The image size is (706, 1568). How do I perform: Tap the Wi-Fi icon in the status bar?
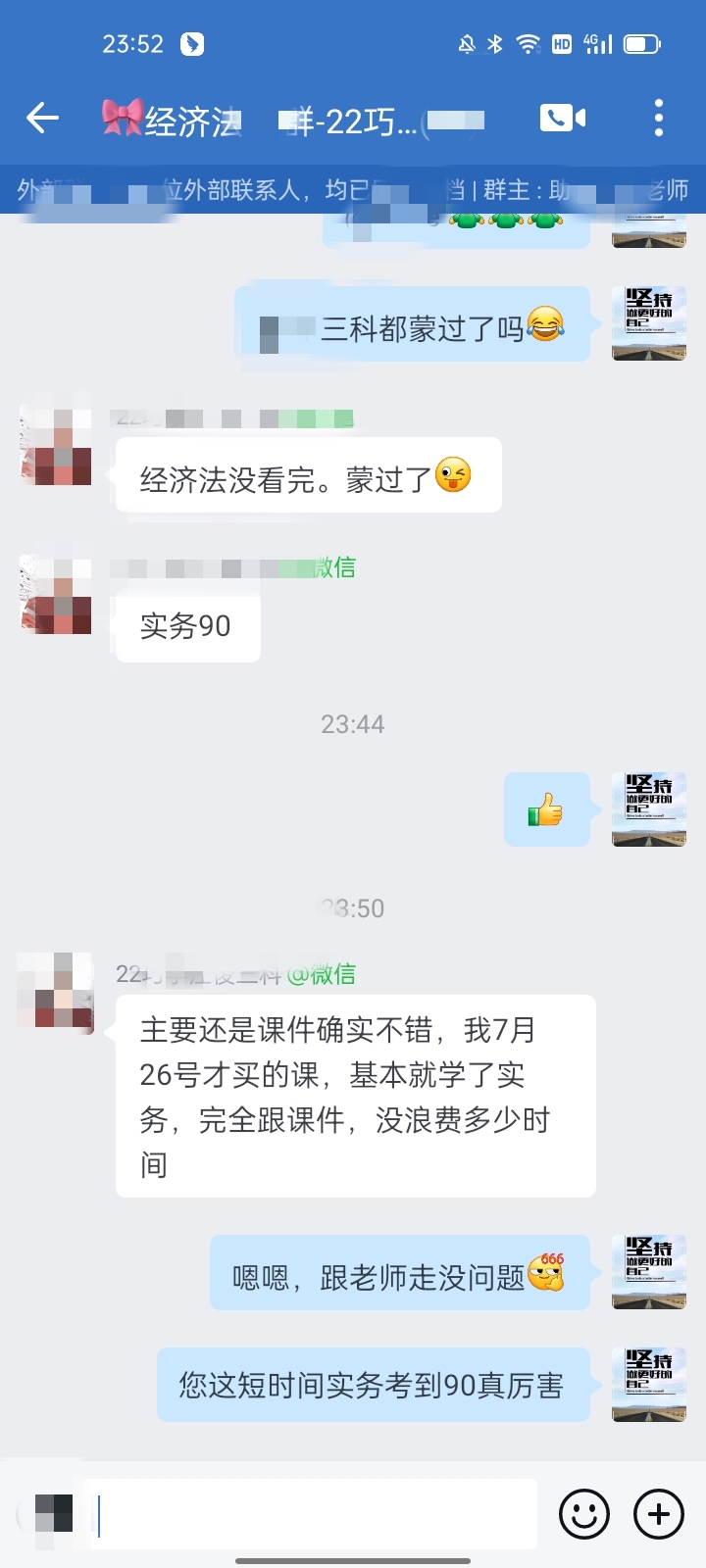(529, 43)
